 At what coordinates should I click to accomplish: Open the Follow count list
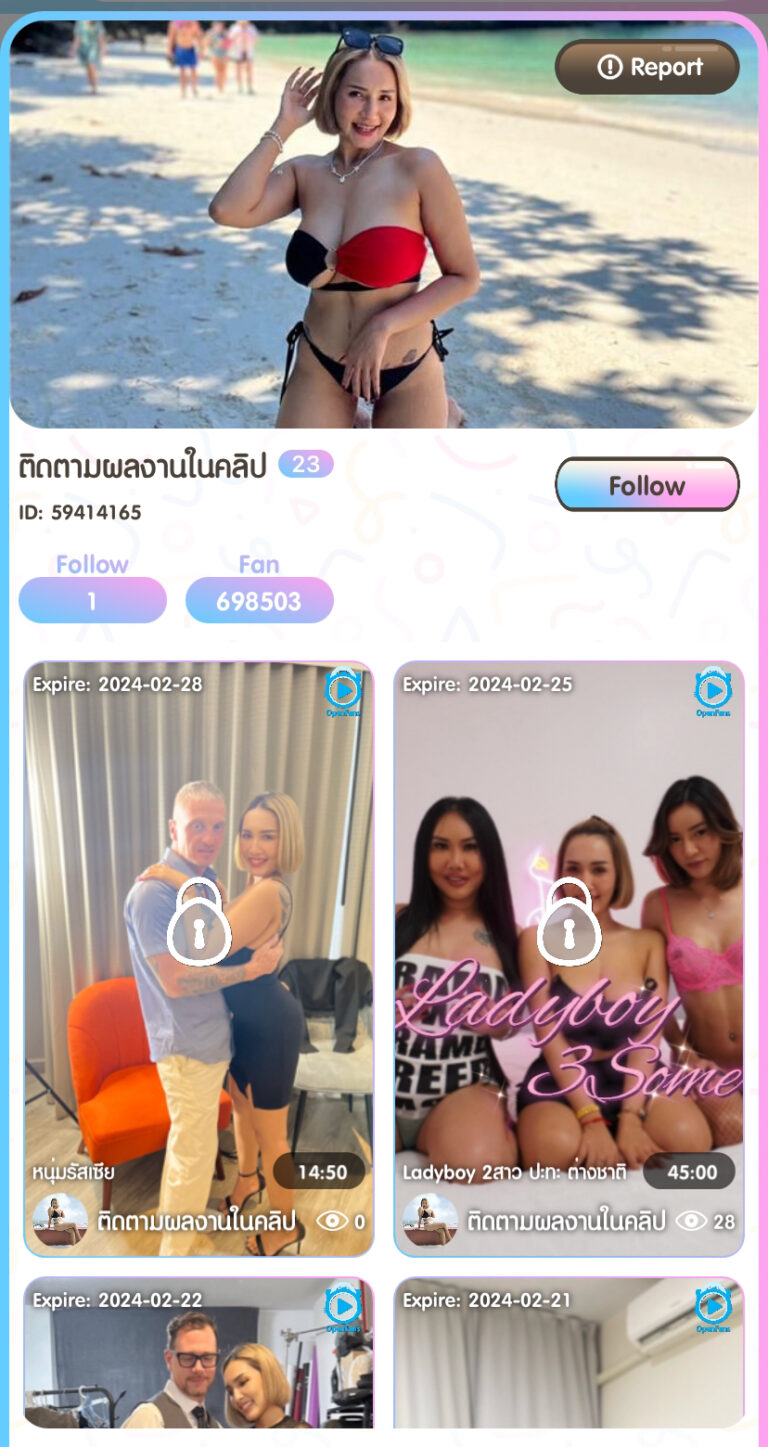(x=92, y=600)
